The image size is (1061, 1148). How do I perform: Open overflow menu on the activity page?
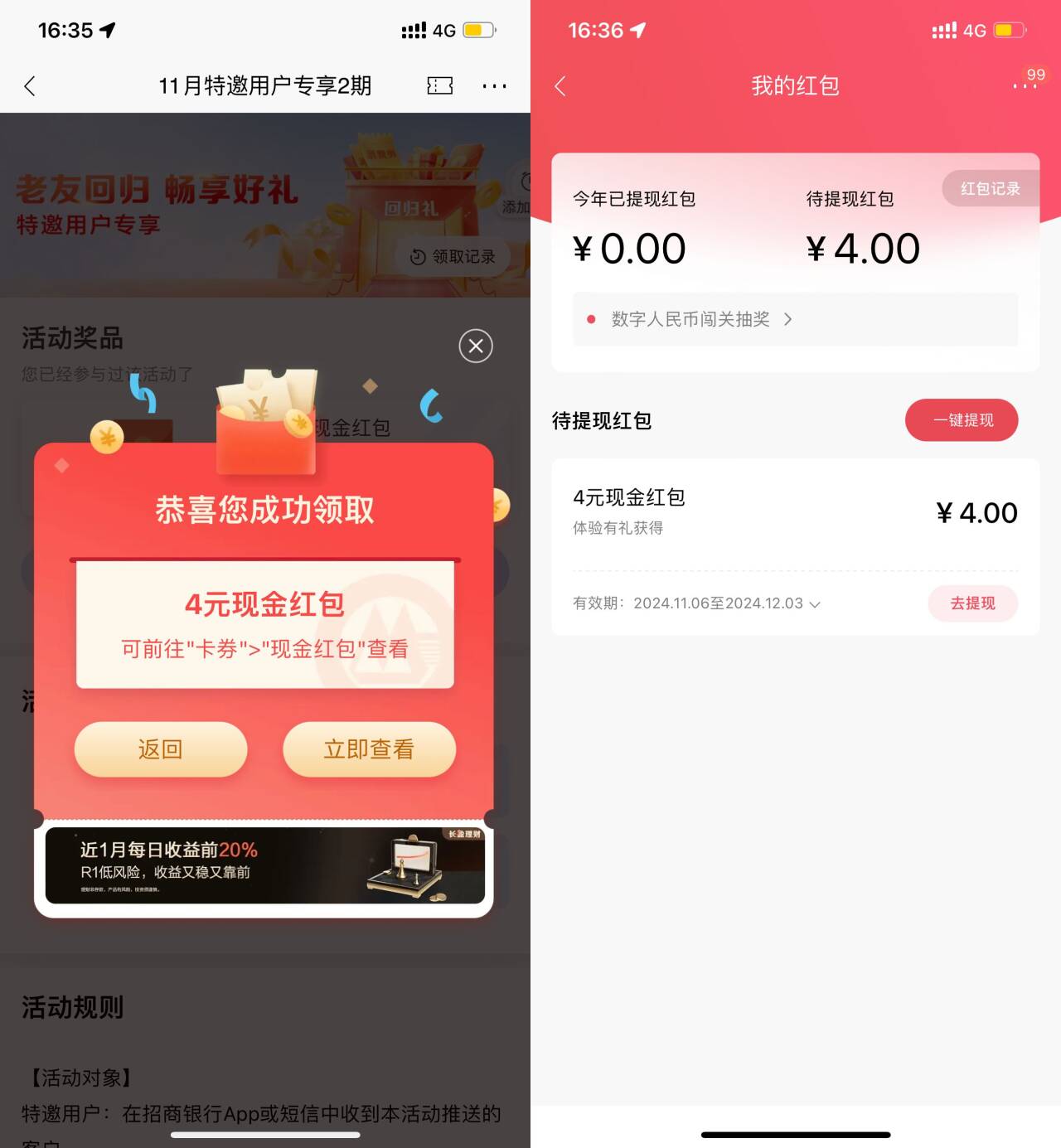coord(494,86)
